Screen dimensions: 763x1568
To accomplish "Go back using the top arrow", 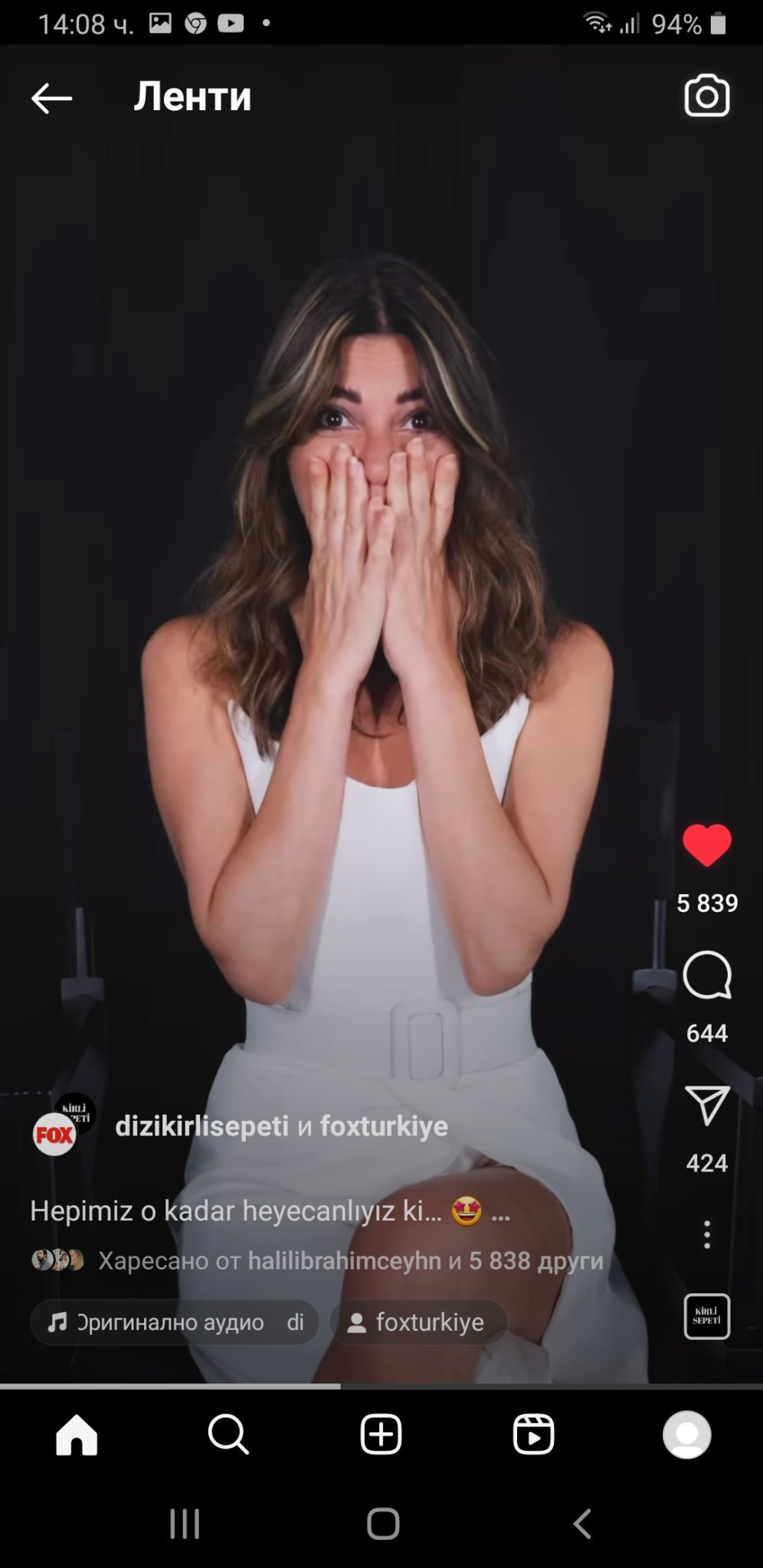I will (x=51, y=98).
